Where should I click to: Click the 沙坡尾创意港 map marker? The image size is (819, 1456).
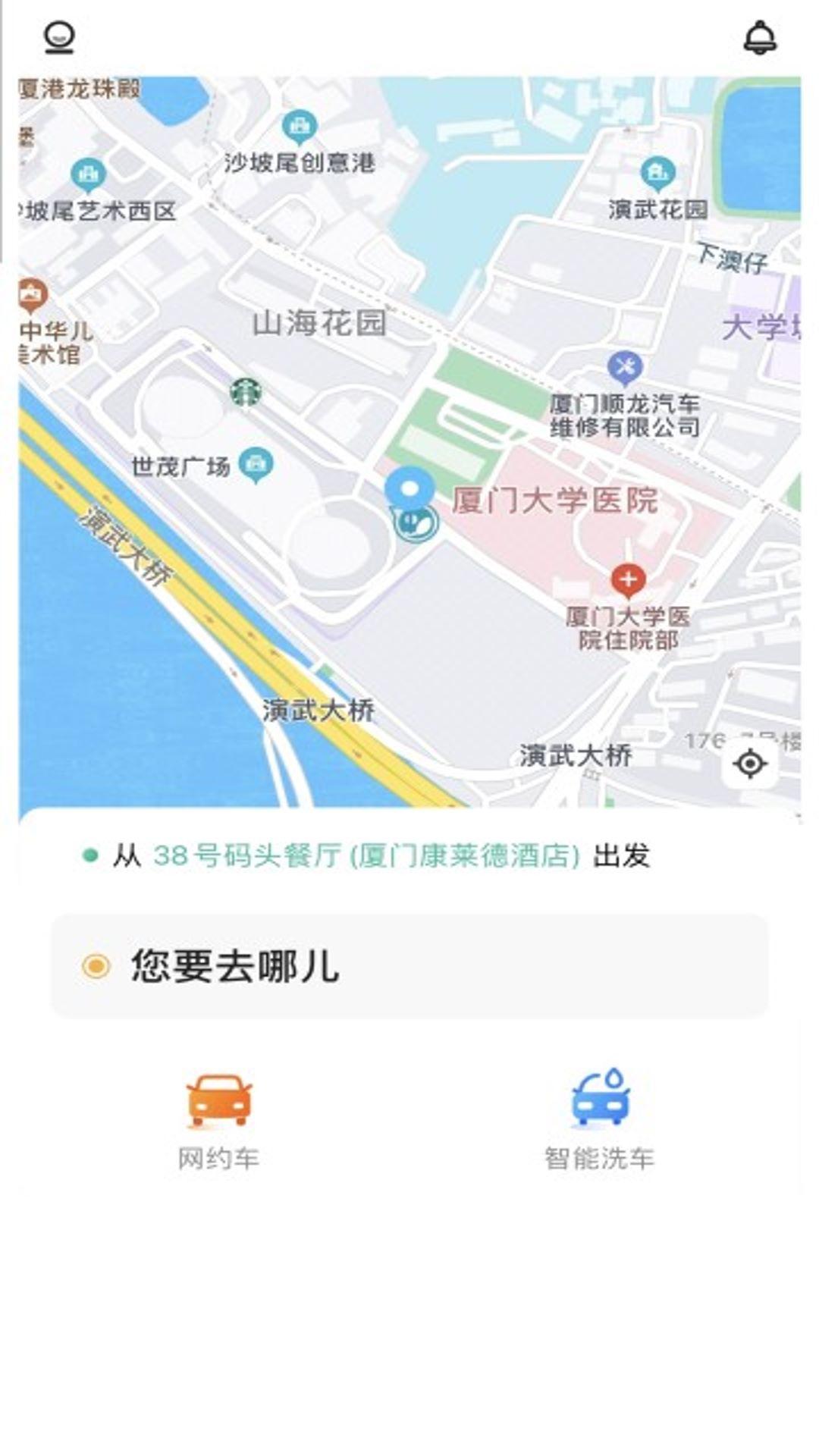(x=297, y=126)
